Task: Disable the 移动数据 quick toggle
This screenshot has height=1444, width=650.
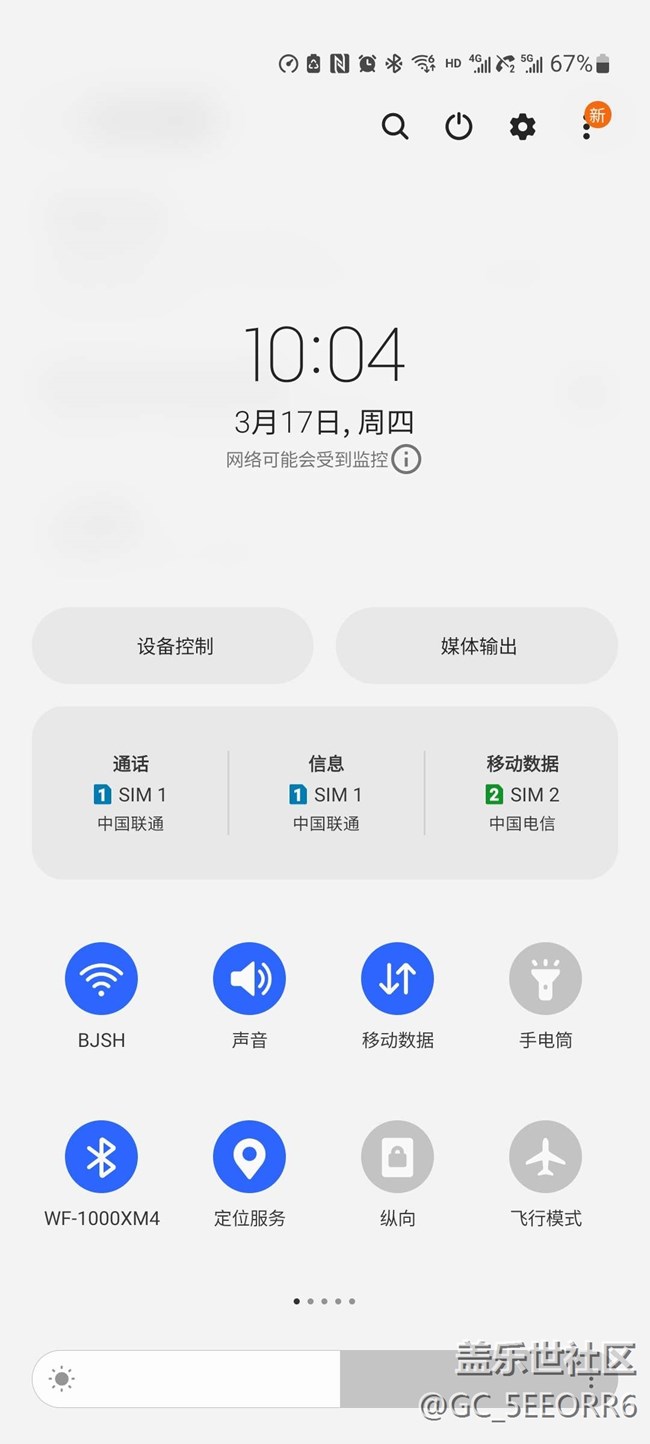Action: pyautogui.click(x=397, y=978)
